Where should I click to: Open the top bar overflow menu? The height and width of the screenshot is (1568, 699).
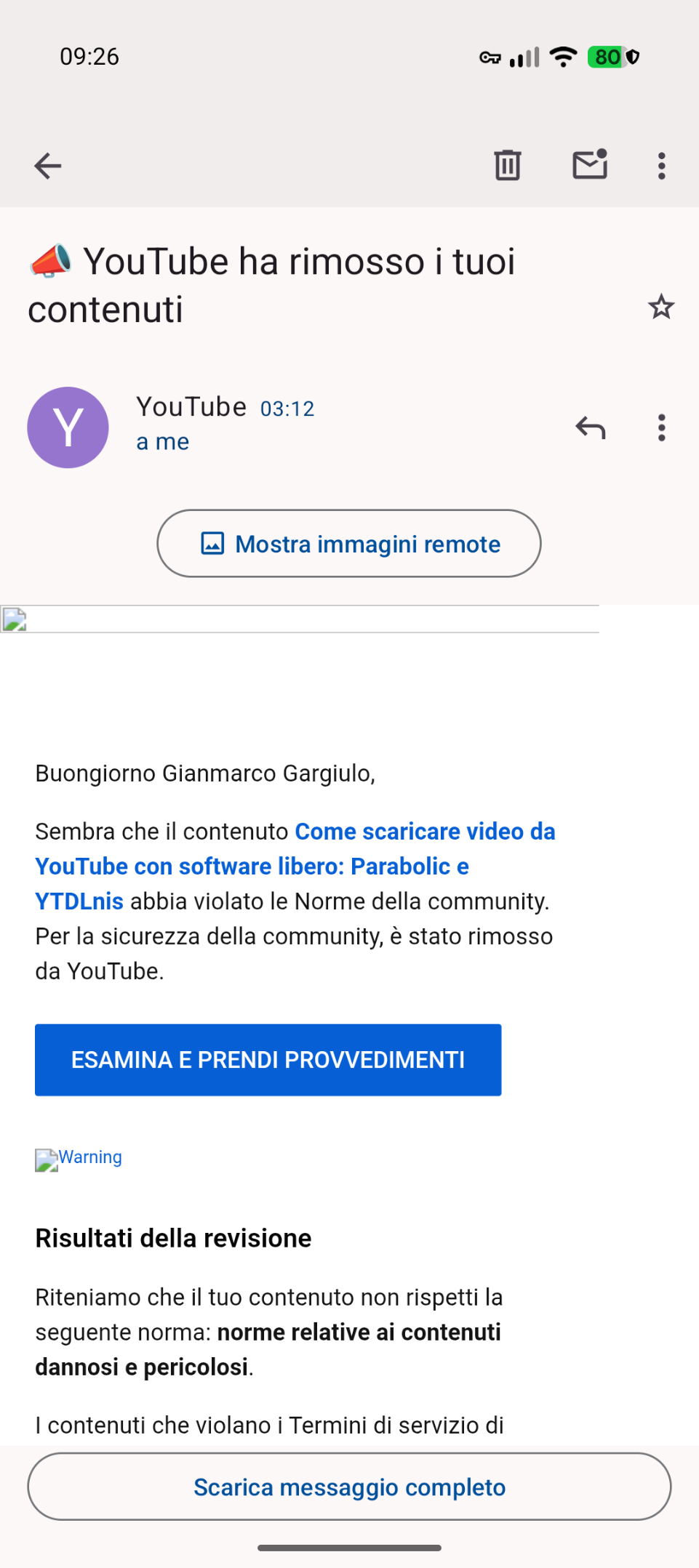coord(661,166)
